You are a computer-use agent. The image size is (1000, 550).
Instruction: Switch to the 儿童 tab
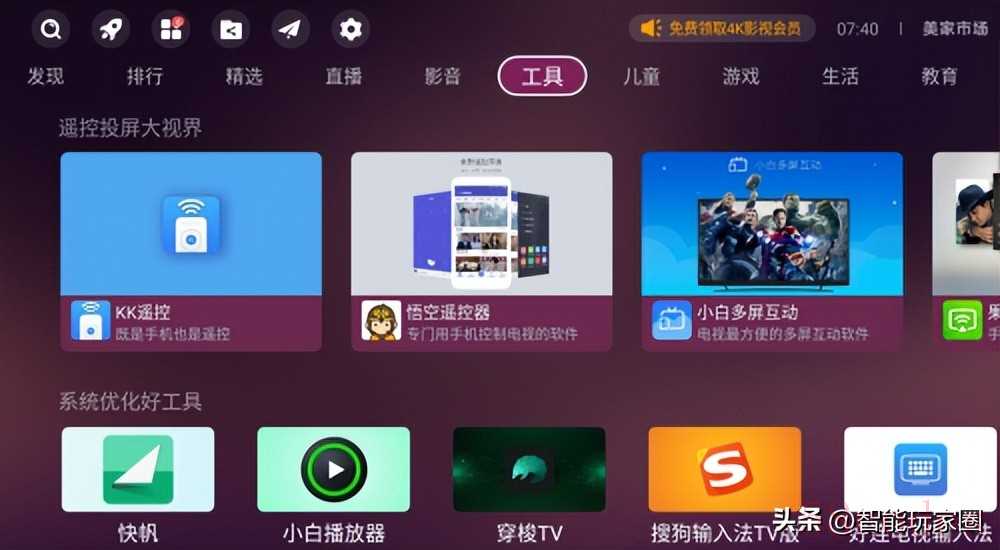(641, 76)
